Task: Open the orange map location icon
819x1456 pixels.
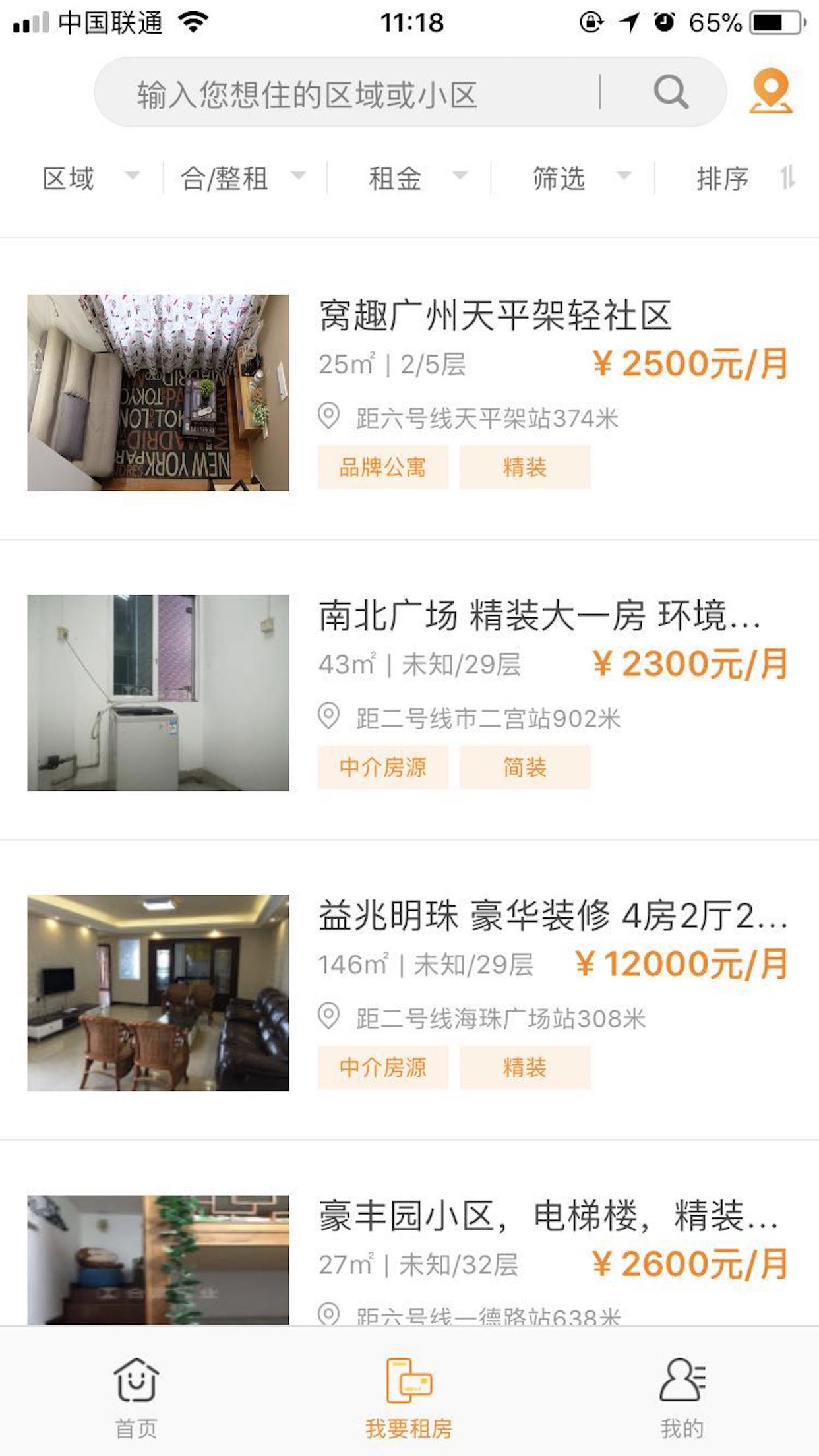Action: 770,92
